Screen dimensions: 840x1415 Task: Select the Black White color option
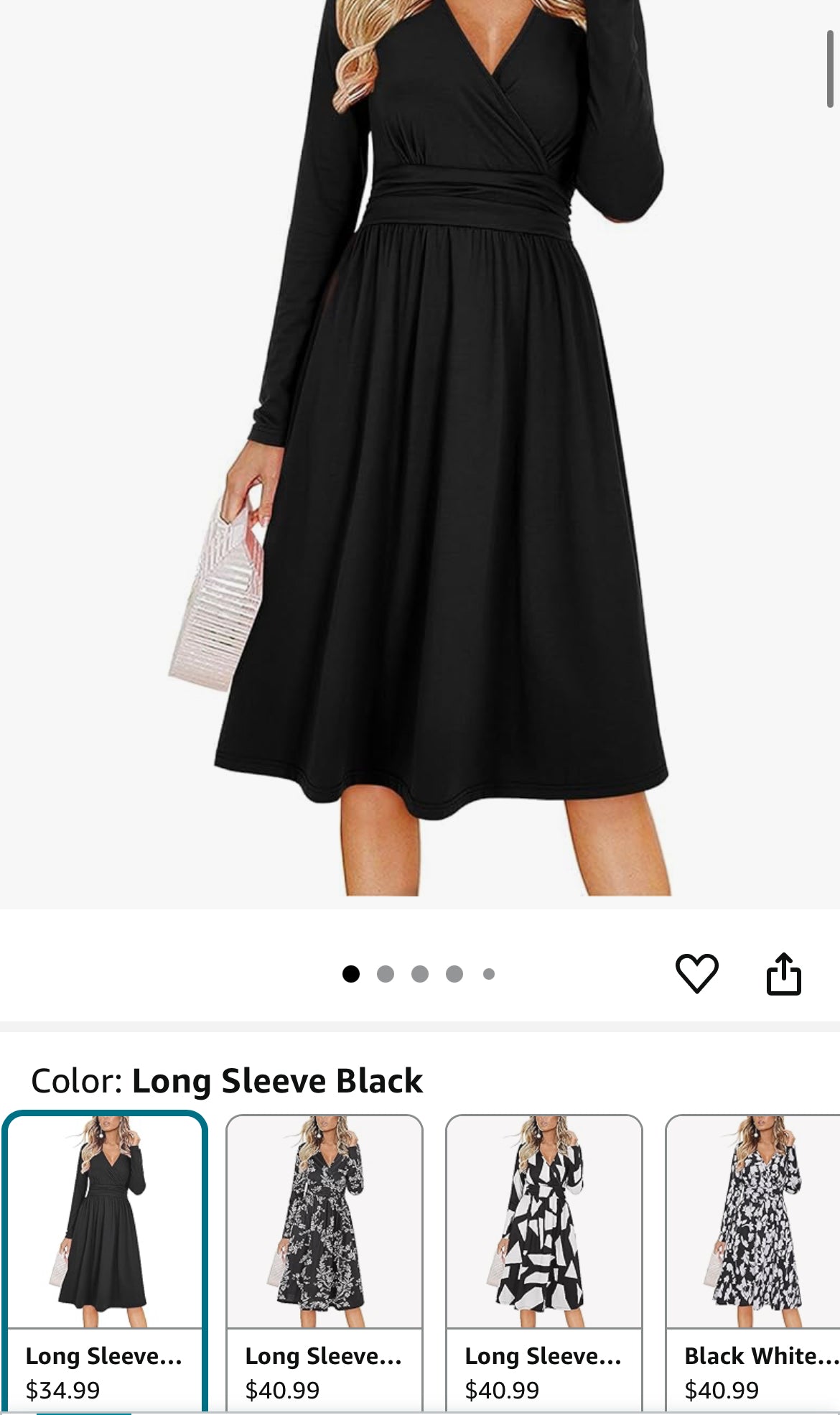(x=754, y=1257)
